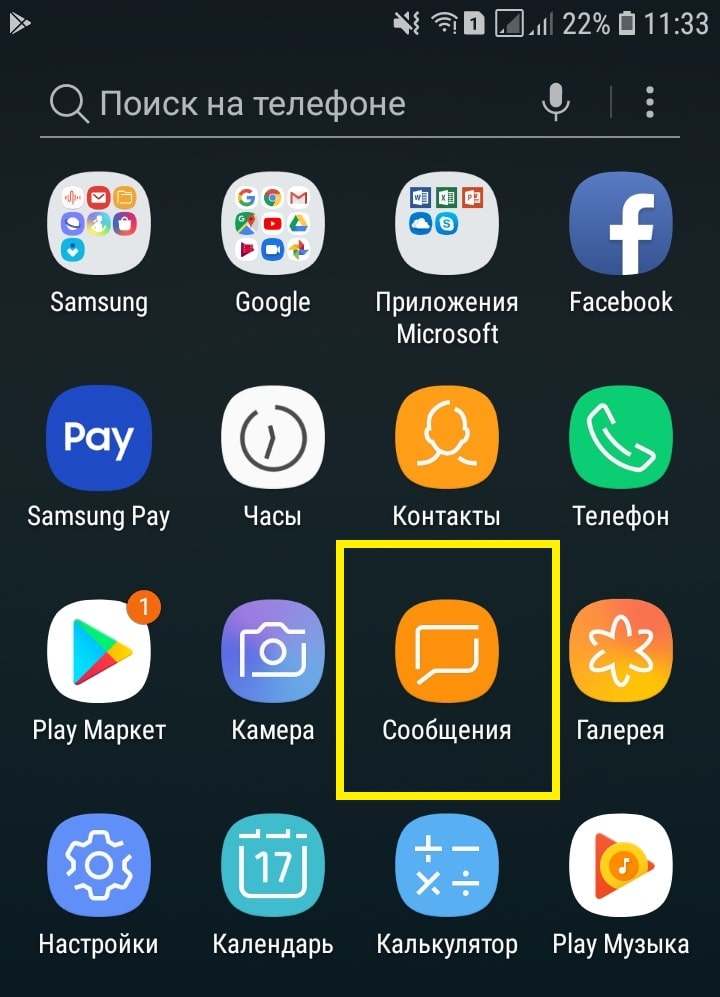The height and width of the screenshot is (997, 720).
Task: Launch the Телефон dialer app
Action: (621, 438)
